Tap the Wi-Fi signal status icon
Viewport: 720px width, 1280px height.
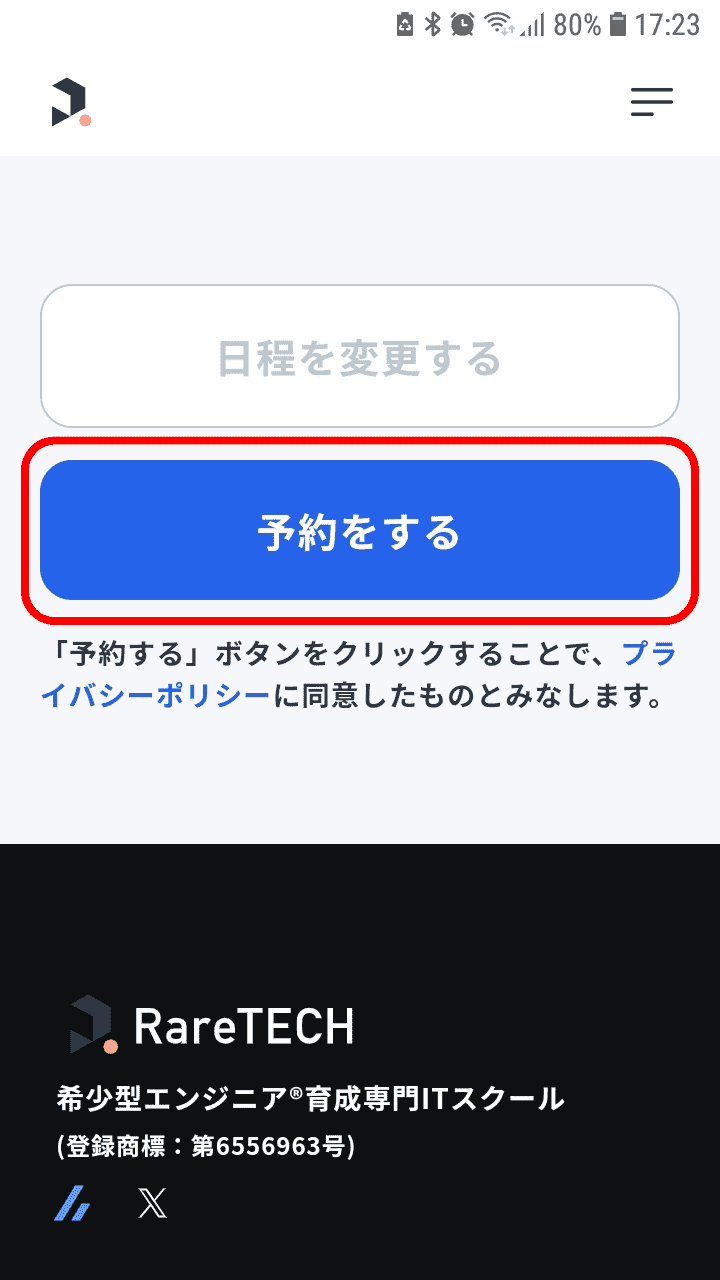(x=497, y=24)
